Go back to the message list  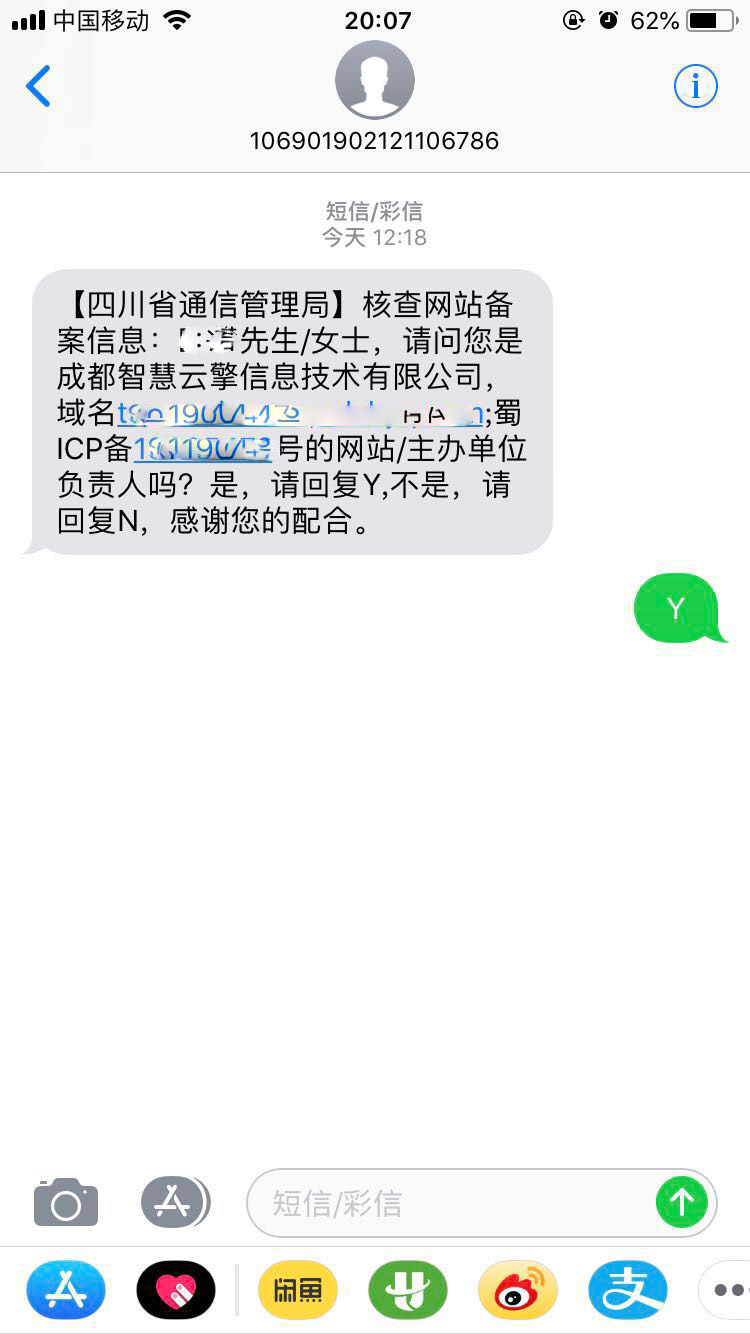click(x=38, y=87)
